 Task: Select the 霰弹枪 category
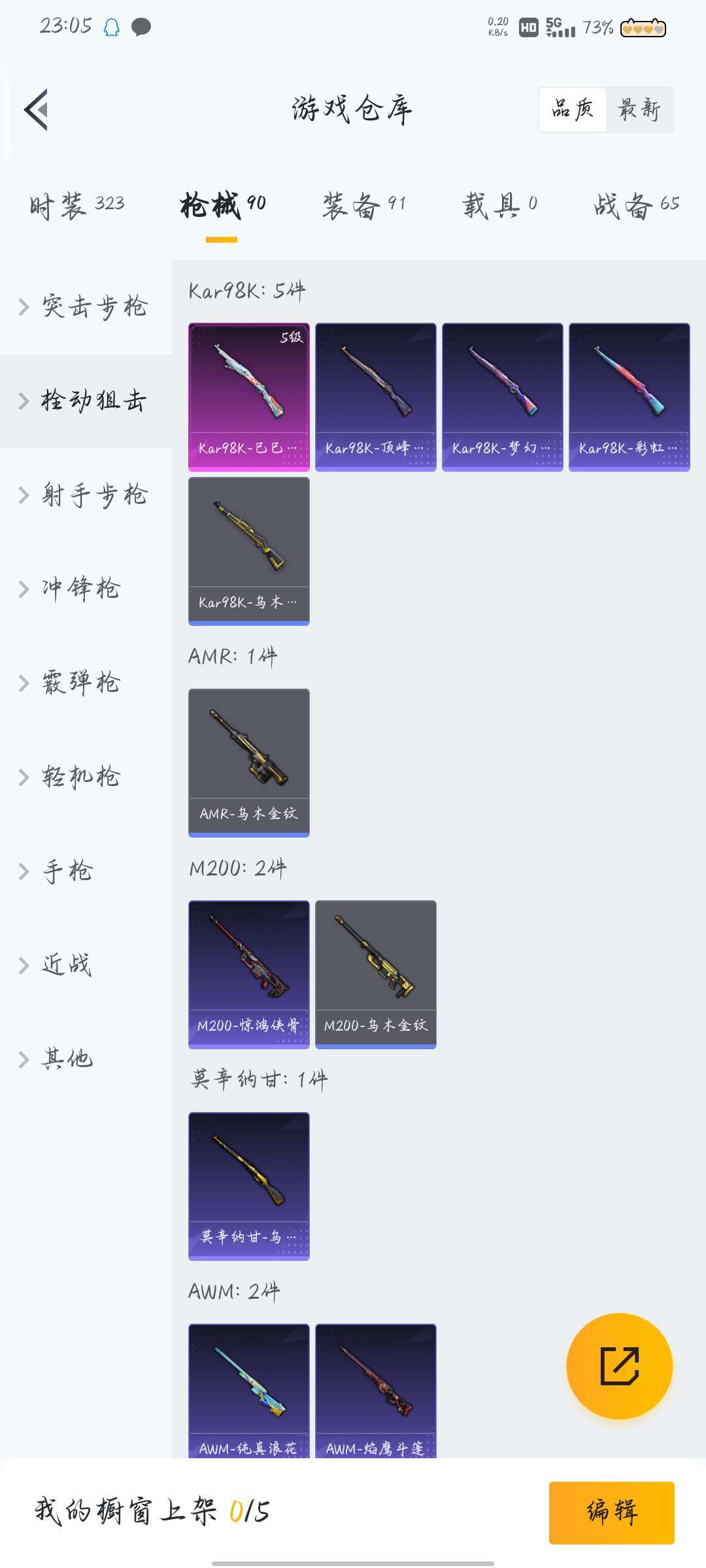pos(80,683)
